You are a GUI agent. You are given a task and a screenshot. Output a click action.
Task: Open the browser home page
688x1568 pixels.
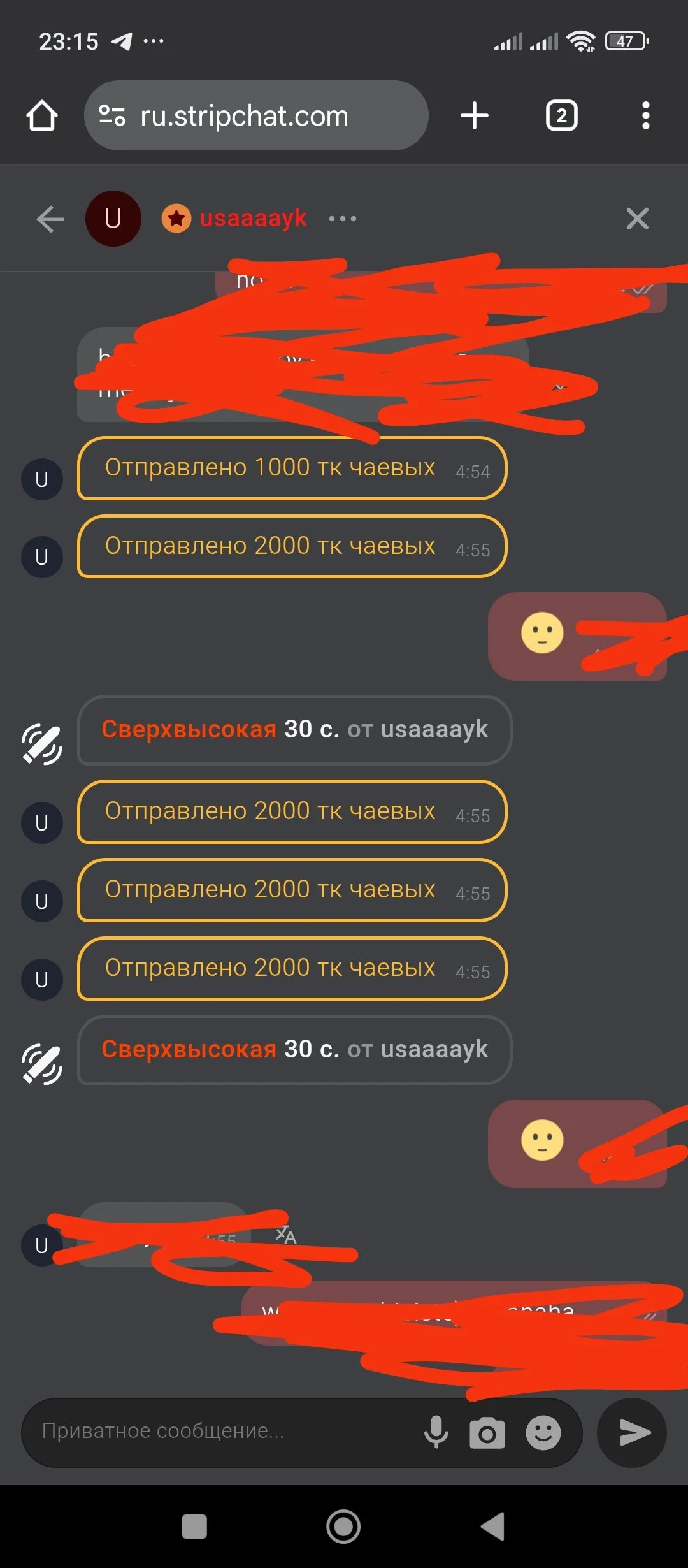tap(42, 116)
